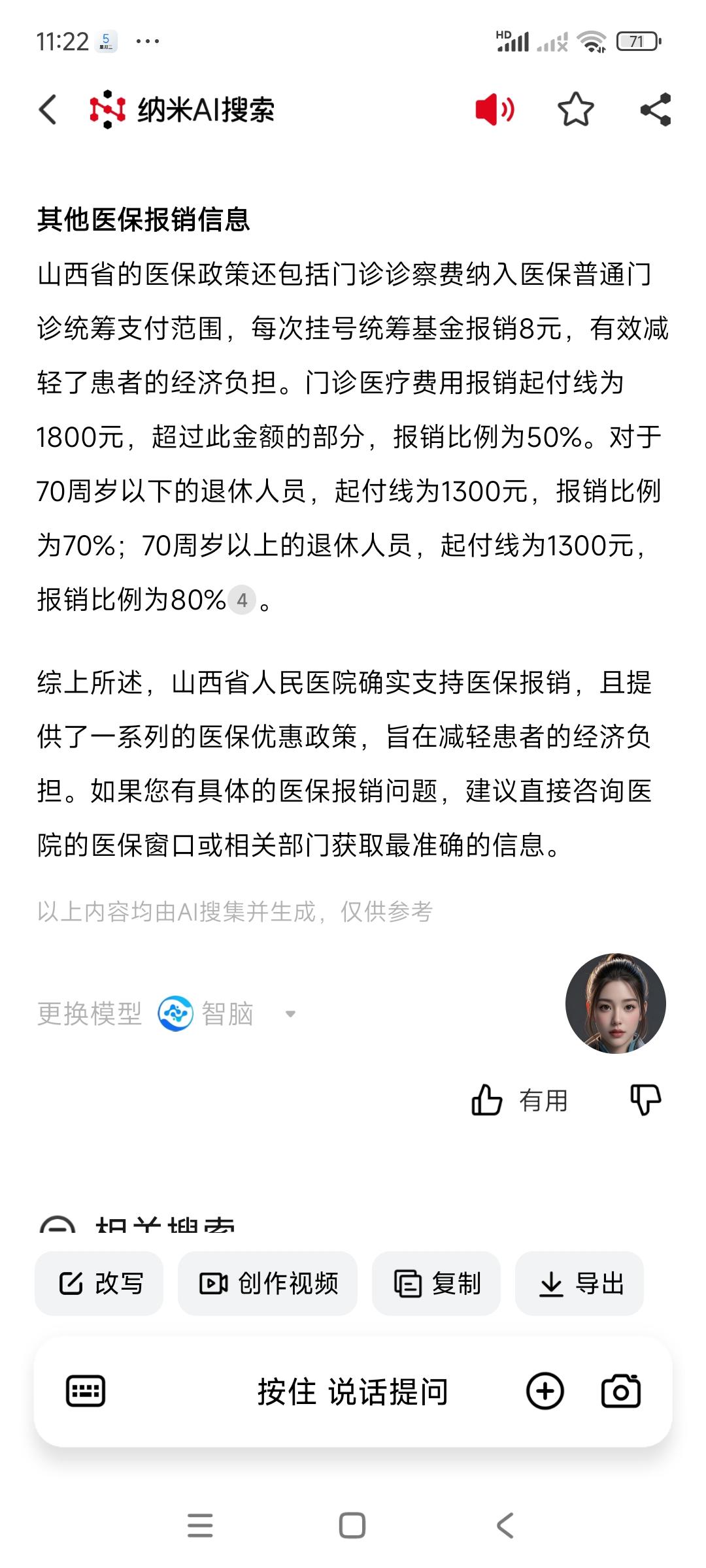Switch to keyboard text input
Viewport: 706px width, 1568px height.
86,1391
